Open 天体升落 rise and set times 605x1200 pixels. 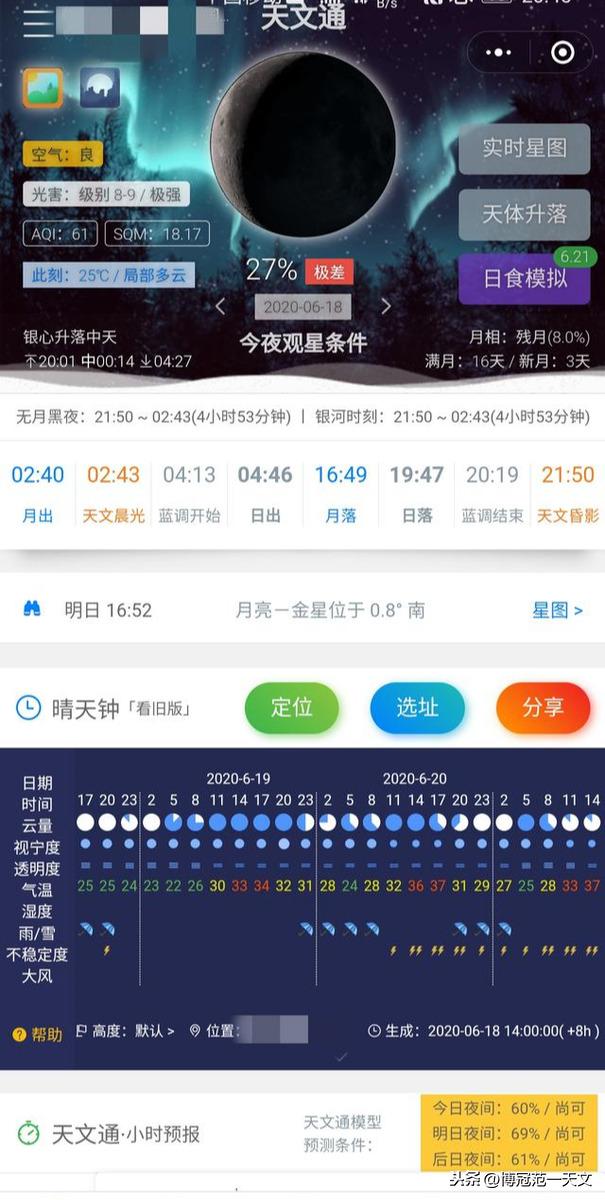click(524, 213)
